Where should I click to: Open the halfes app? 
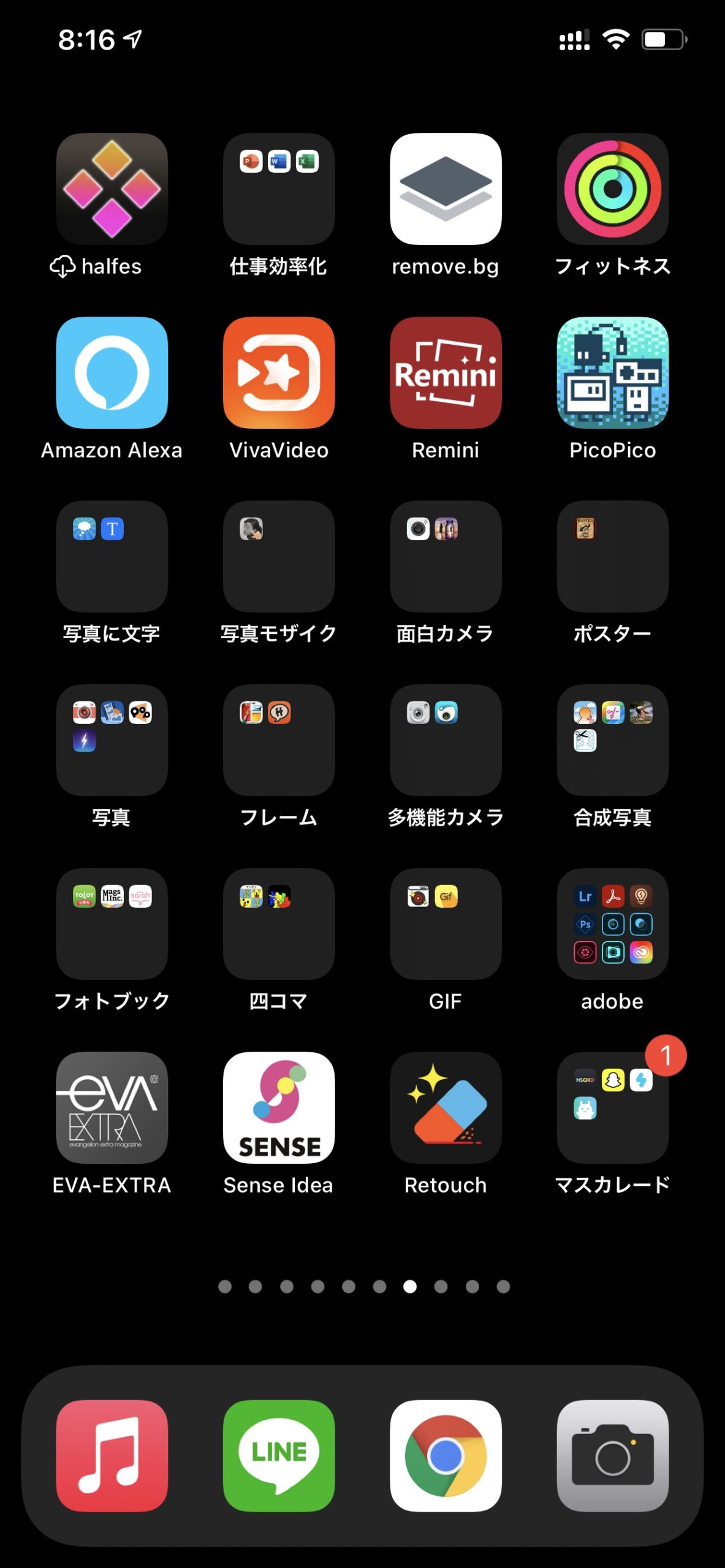point(112,189)
